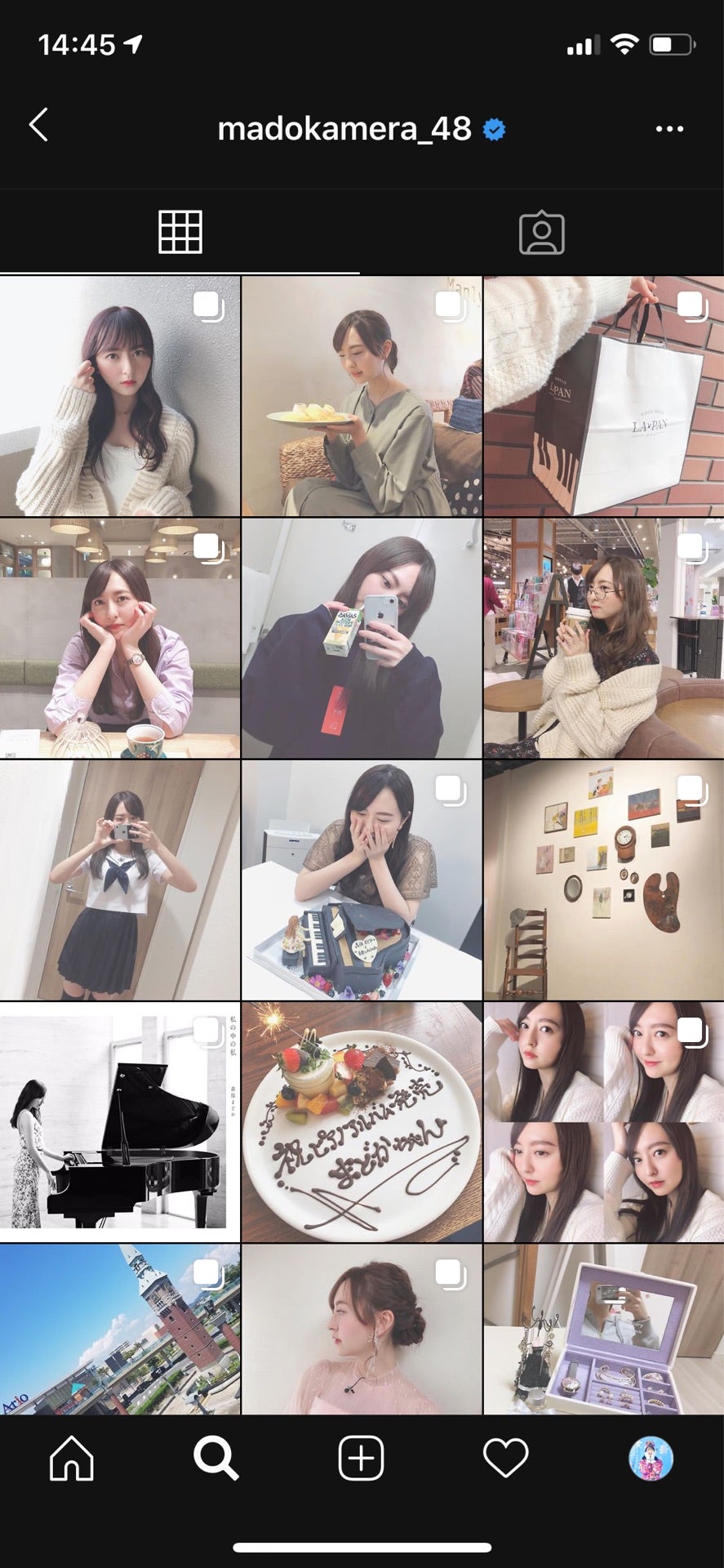
Task: Open post of woman in sailor school uniform
Action: point(120,880)
